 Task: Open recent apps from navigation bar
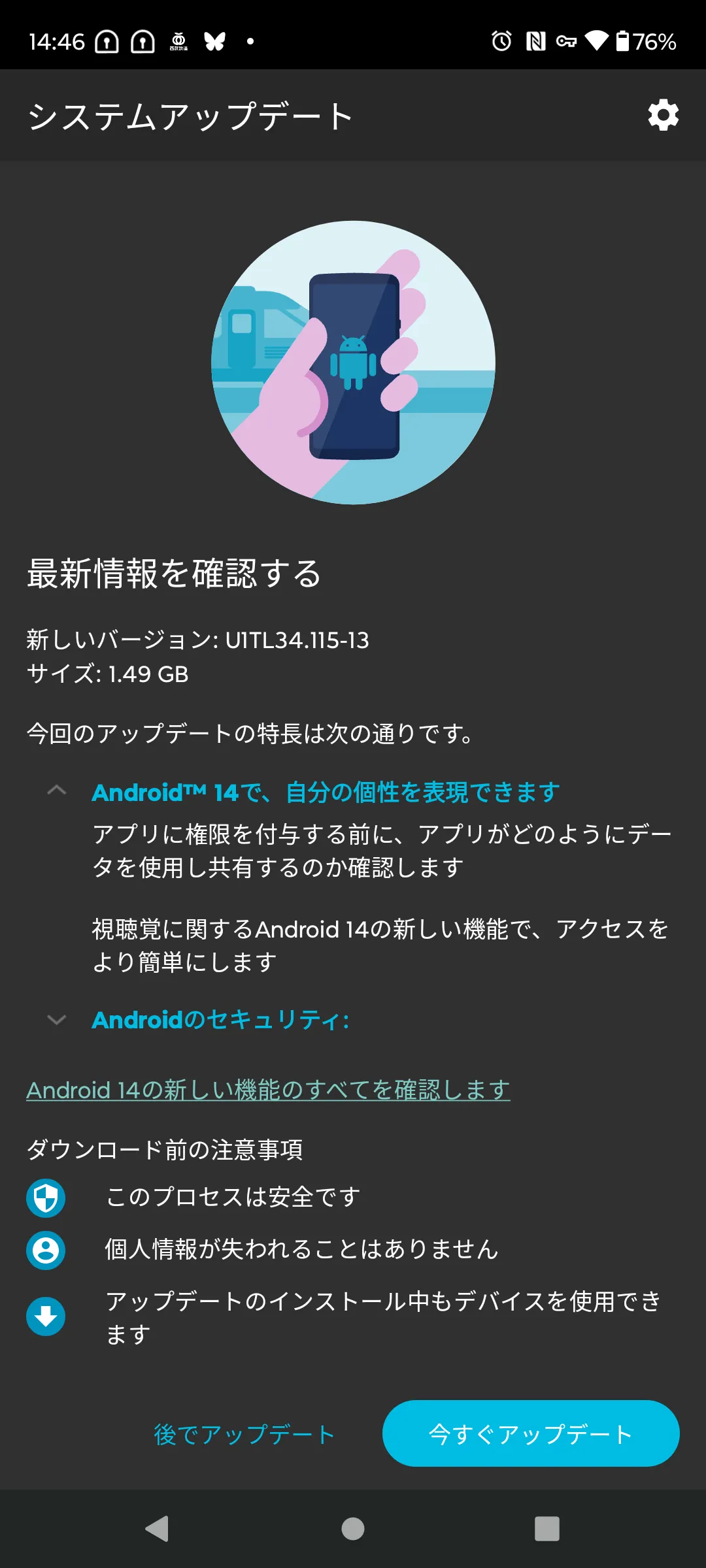tap(547, 1529)
